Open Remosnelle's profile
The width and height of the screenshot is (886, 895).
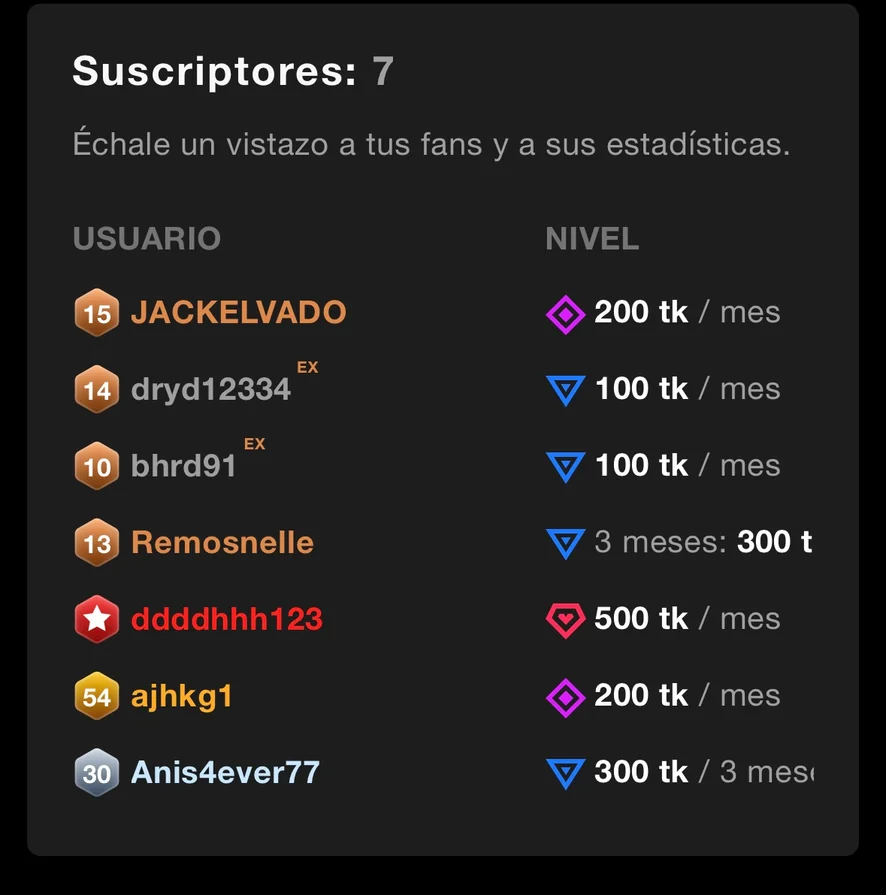coord(222,543)
